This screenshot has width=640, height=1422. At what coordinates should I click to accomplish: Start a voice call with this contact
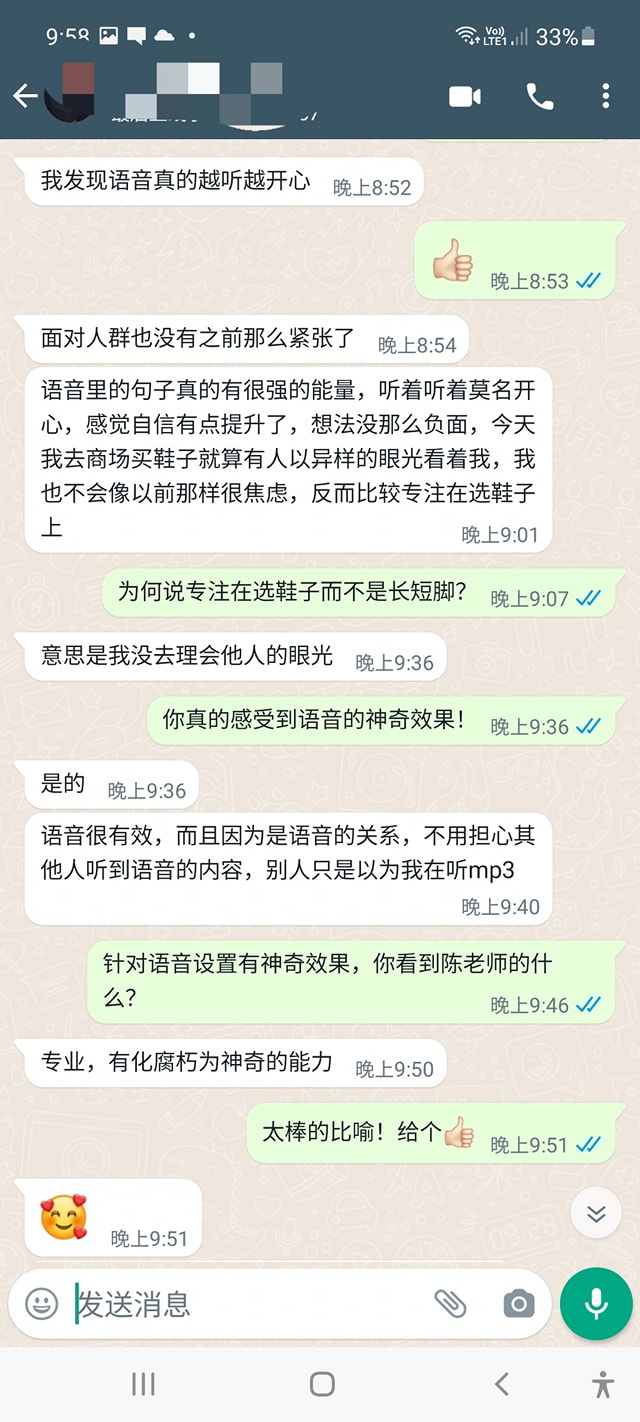coord(540,96)
